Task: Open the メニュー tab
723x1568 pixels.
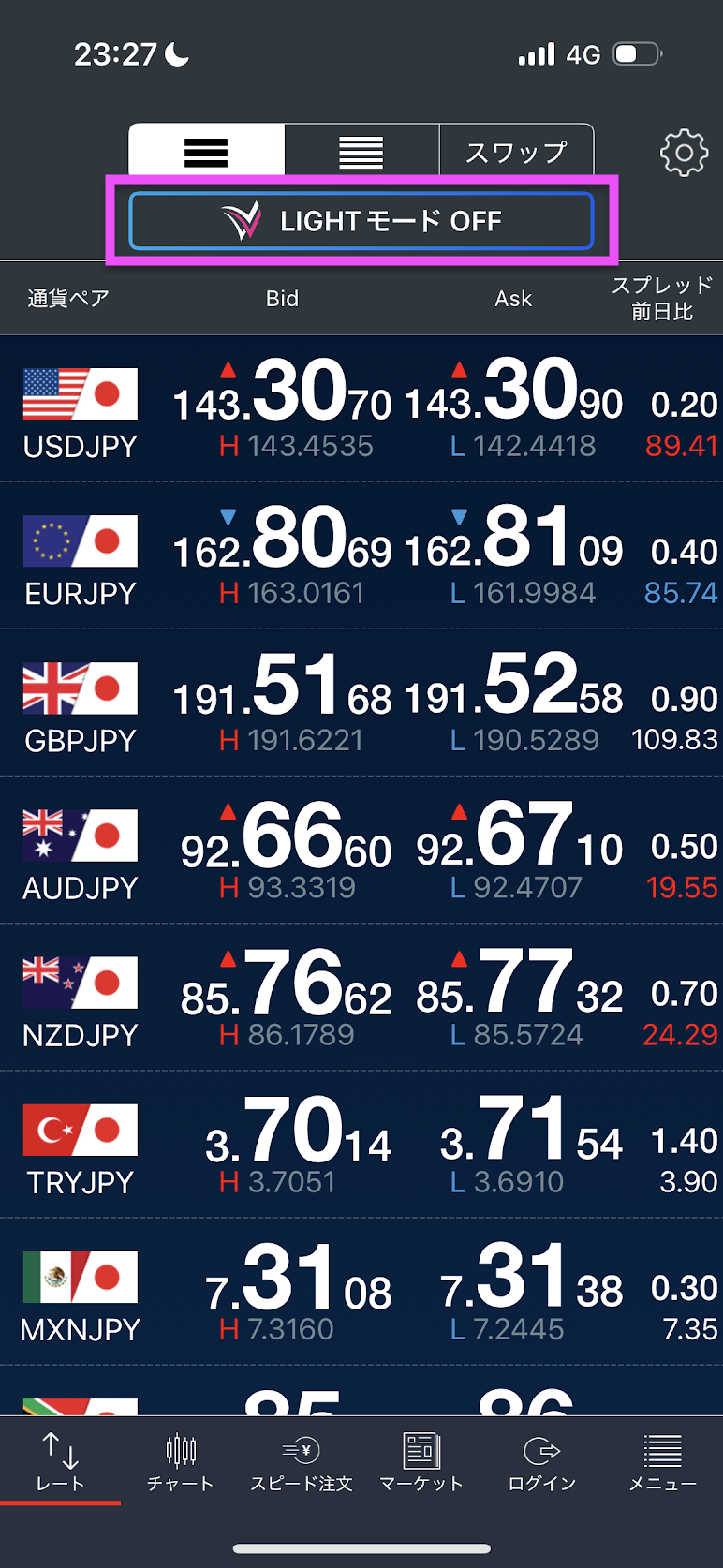Action: coord(662,1462)
